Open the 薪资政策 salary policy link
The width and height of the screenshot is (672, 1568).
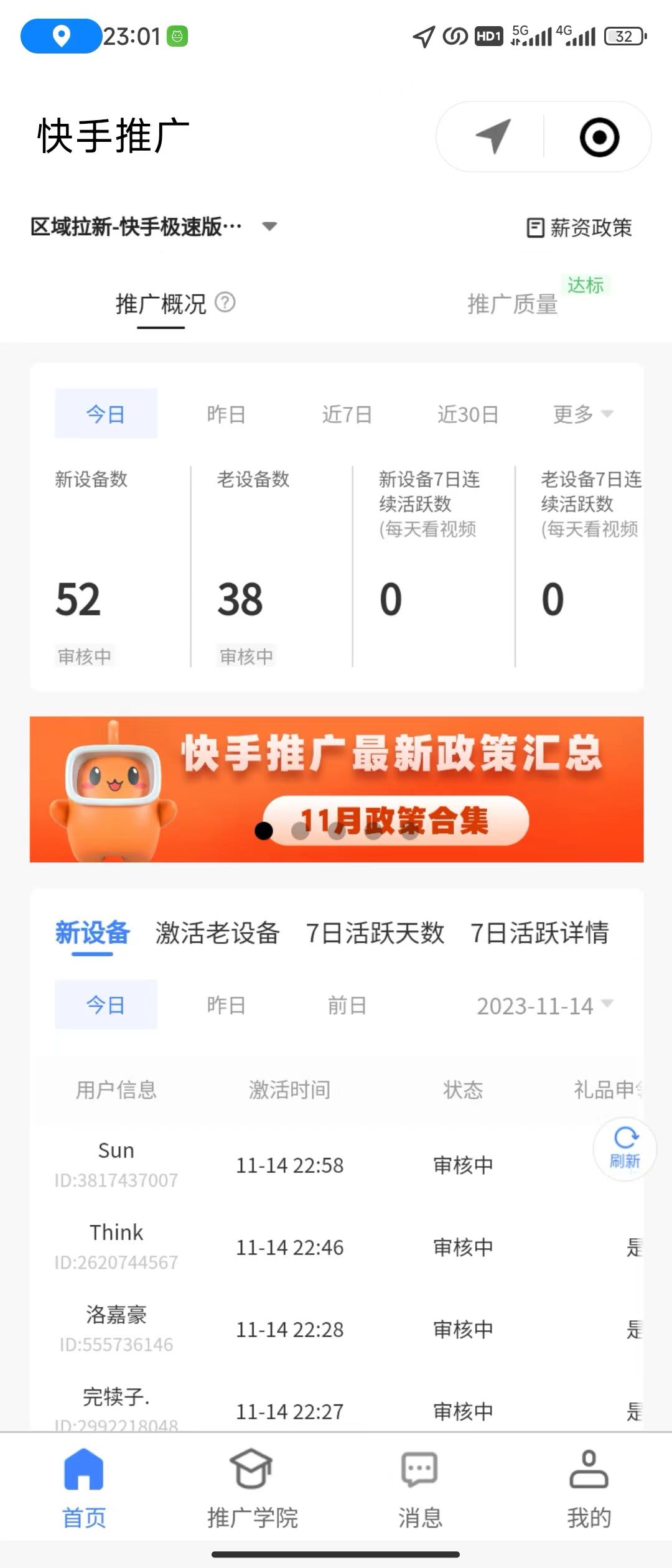[579, 228]
